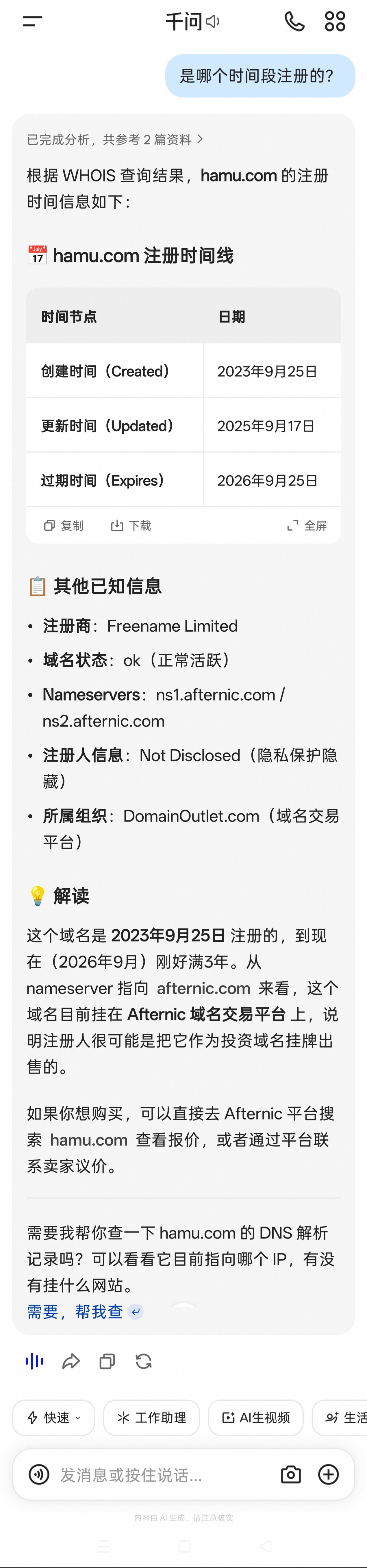Screen dimensions: 367x1568
Task: Open the 快速 mode dropdown
Action: point(53,1418)
